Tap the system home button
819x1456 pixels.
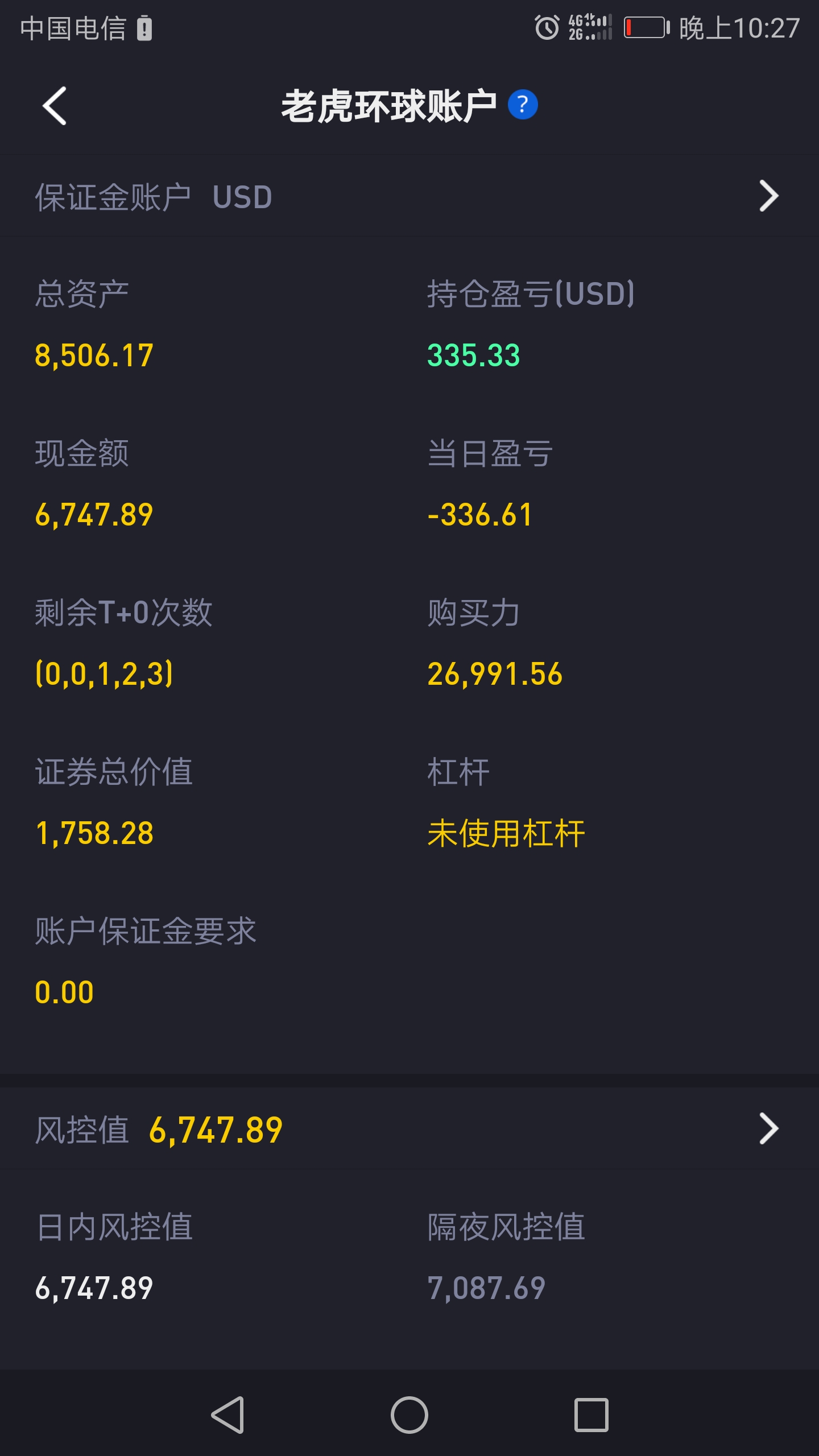click(x=409, y=1414)
